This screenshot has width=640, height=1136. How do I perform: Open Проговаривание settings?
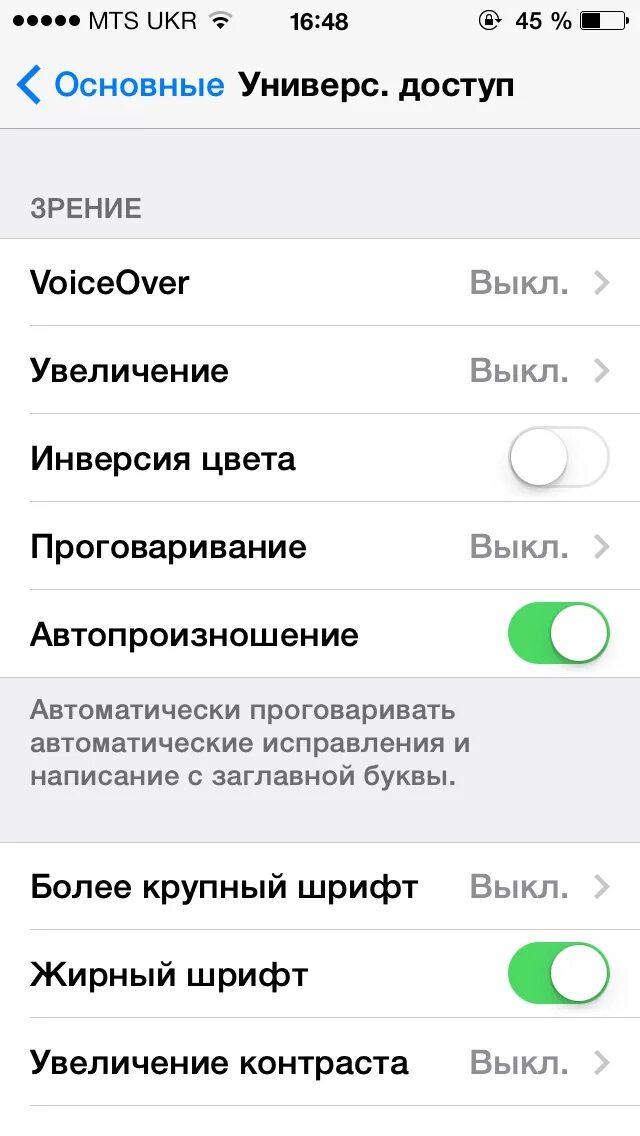(320, 547)
